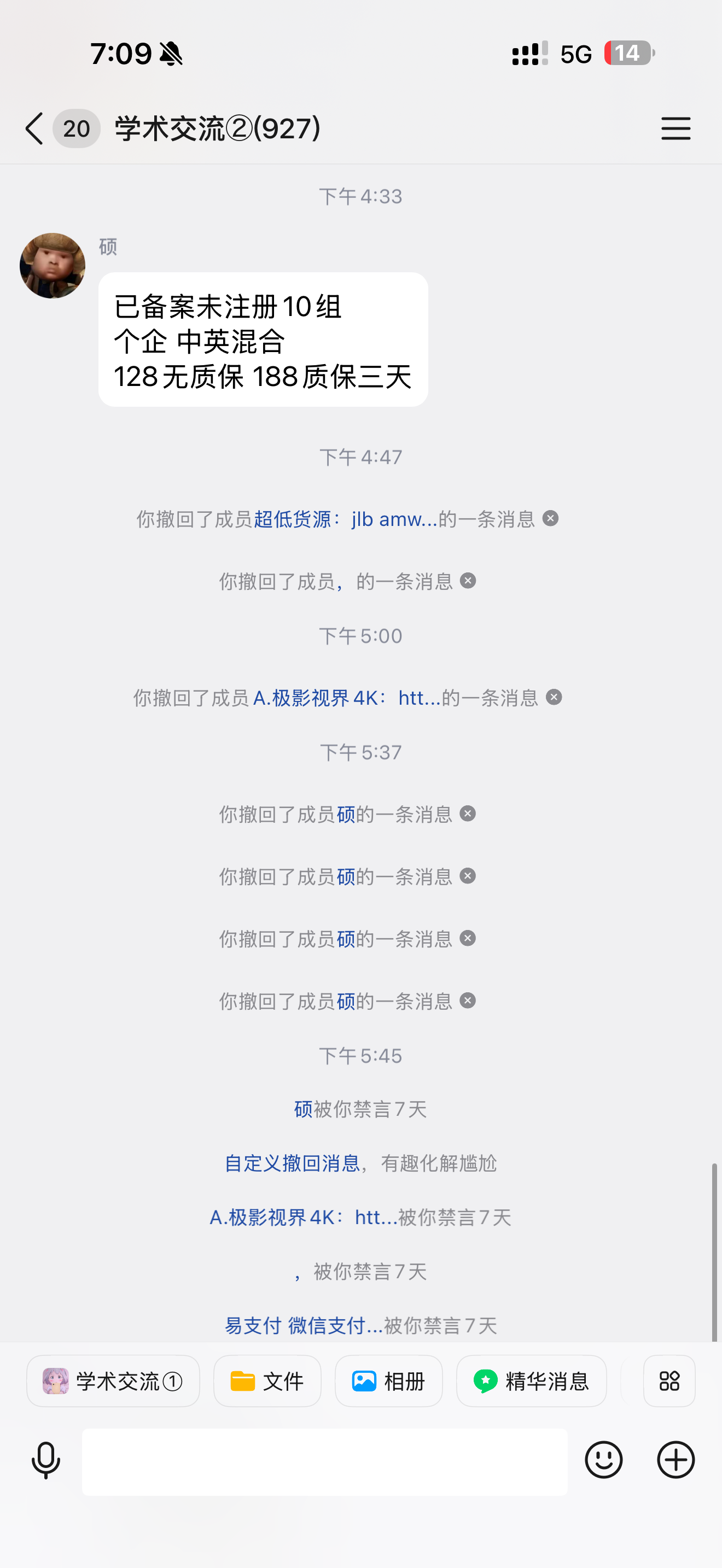
Task: Open the plus attachment menu
Action: click(x=676, y=1460)
